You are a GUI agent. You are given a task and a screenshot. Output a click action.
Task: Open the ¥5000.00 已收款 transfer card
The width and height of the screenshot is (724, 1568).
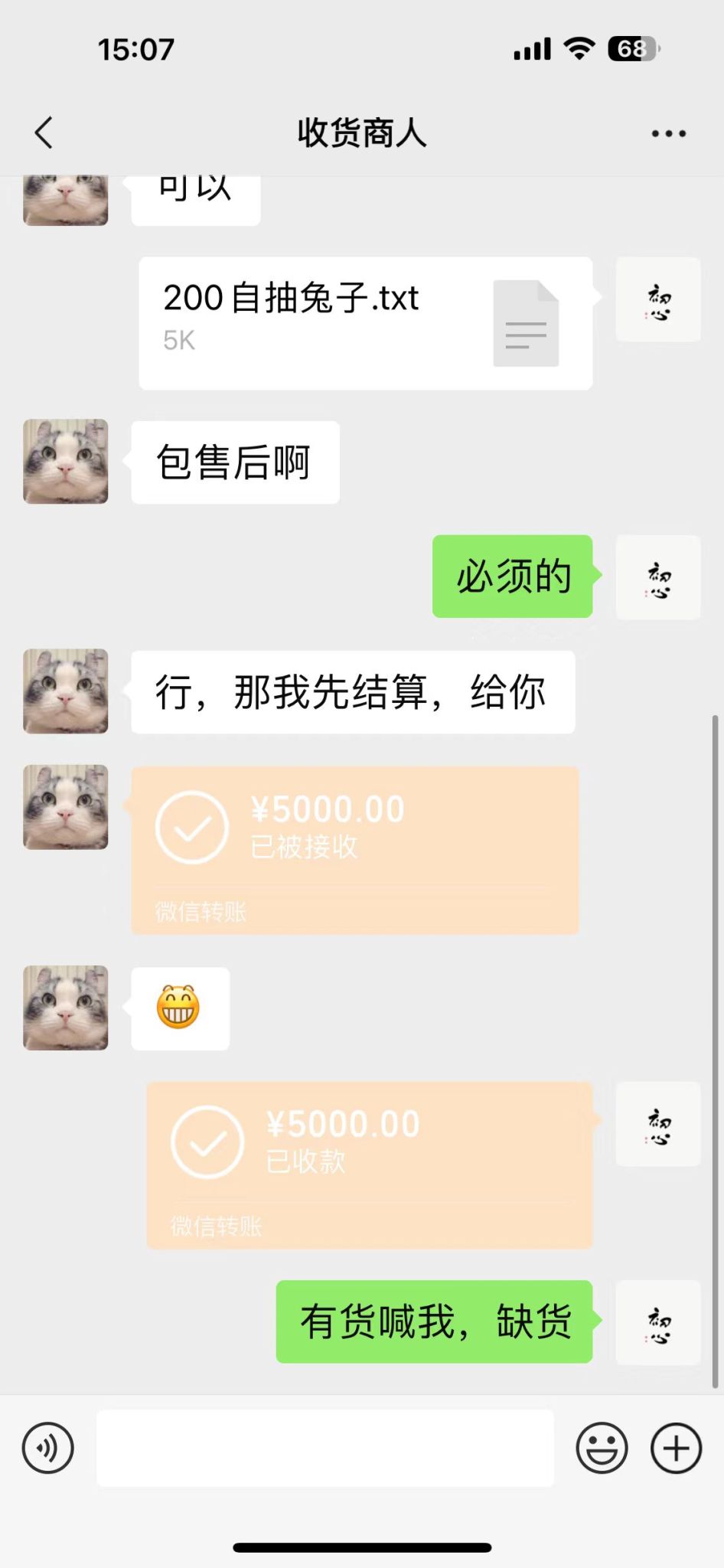pyautogui.click(x=369, y=1164)
